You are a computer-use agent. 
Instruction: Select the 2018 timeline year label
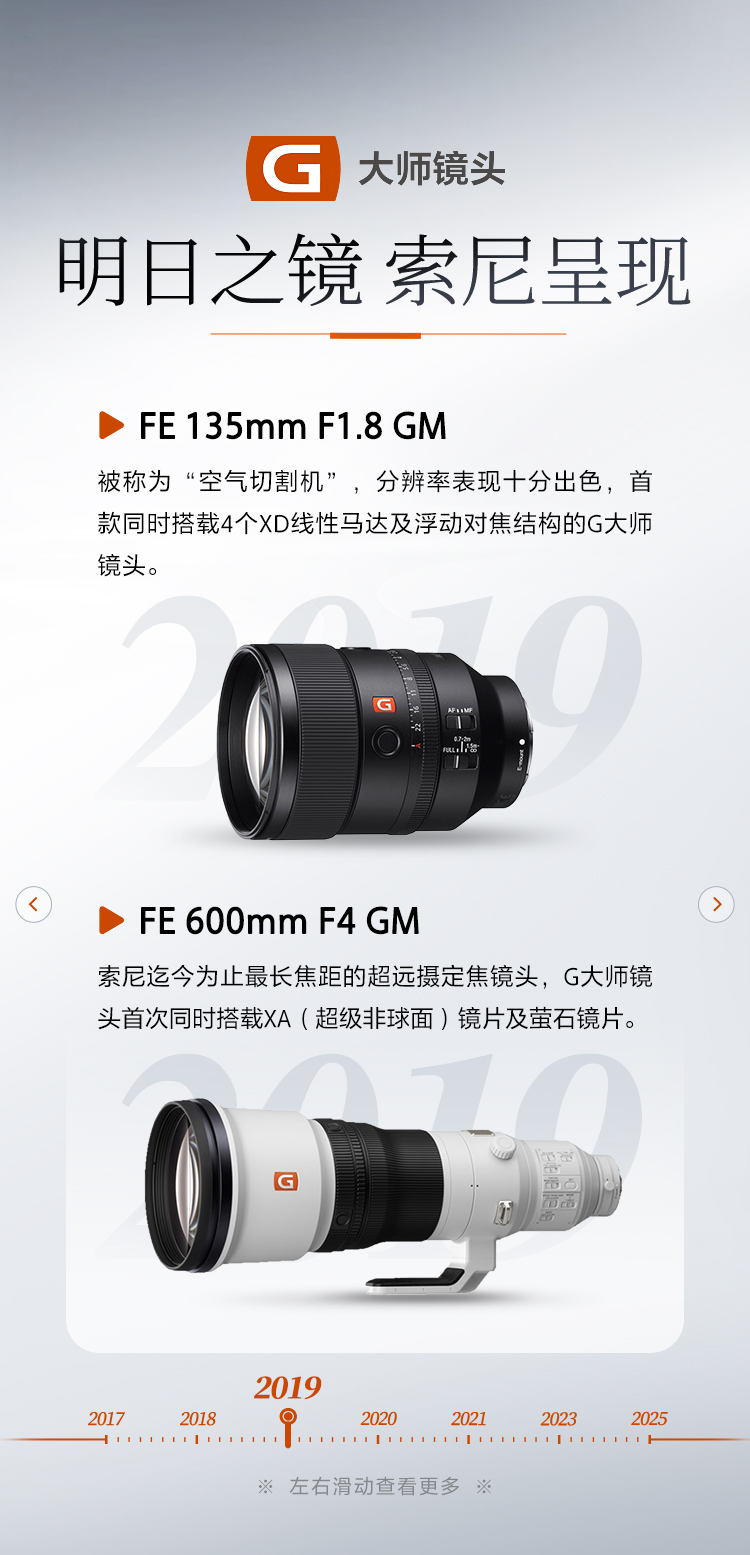coord(198,1418)
